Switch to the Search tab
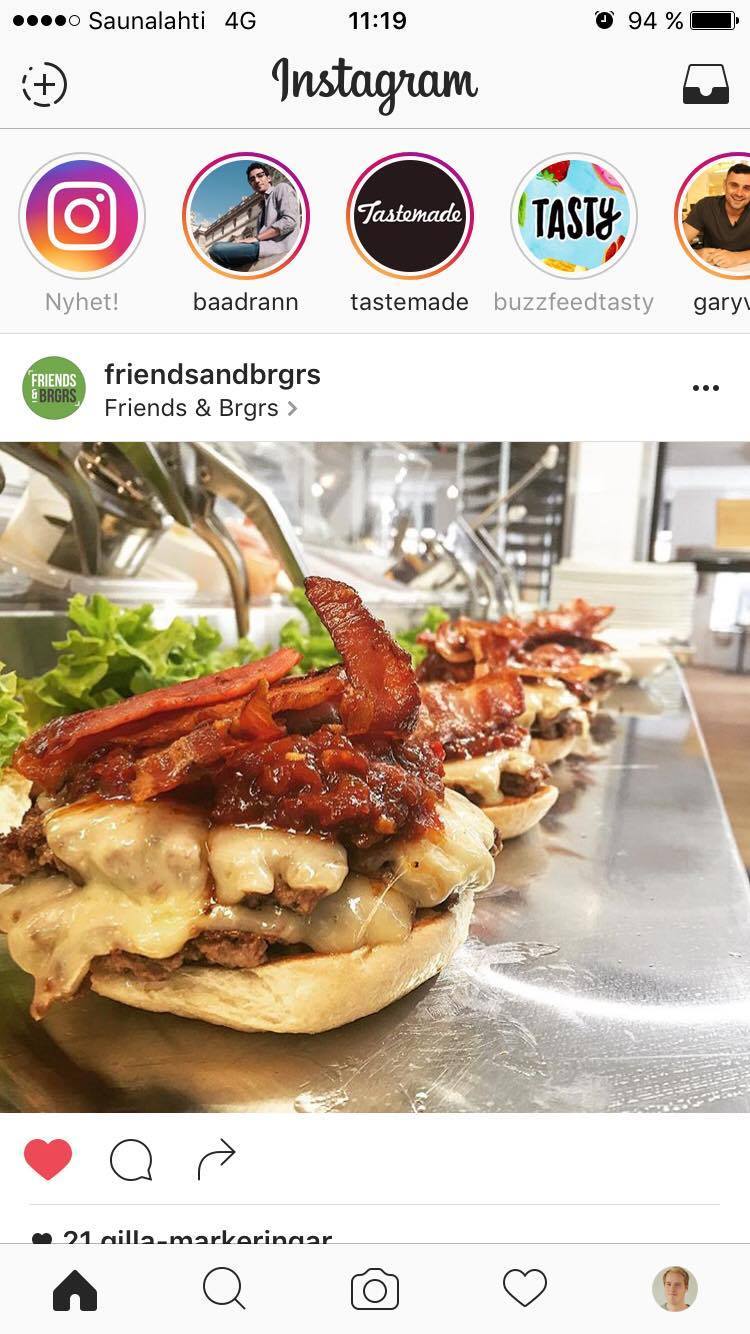Screen dimensions: 750x1334 [224, 1289]
